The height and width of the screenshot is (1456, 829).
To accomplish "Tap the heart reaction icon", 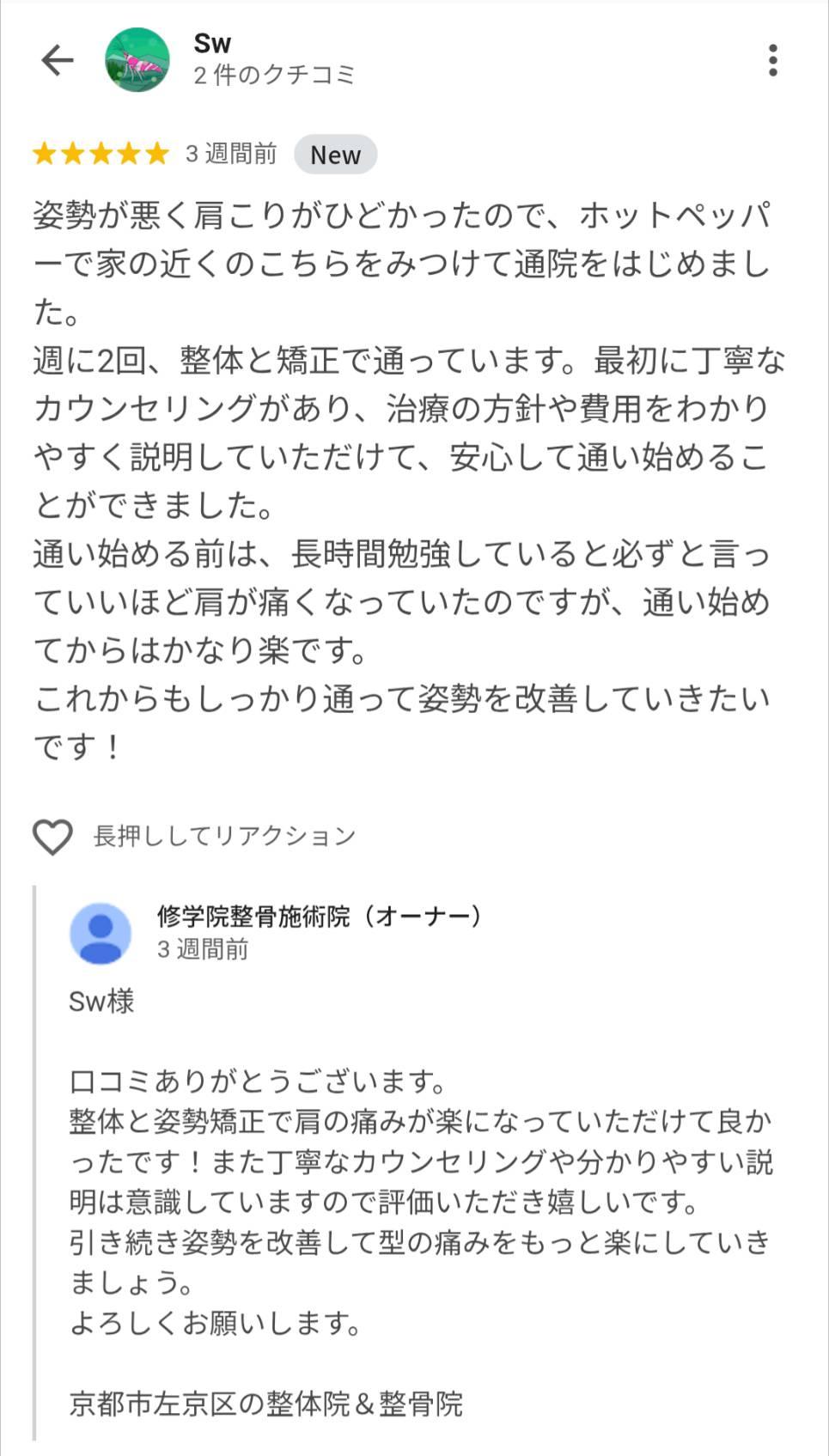I will click(x=52, y=837).
